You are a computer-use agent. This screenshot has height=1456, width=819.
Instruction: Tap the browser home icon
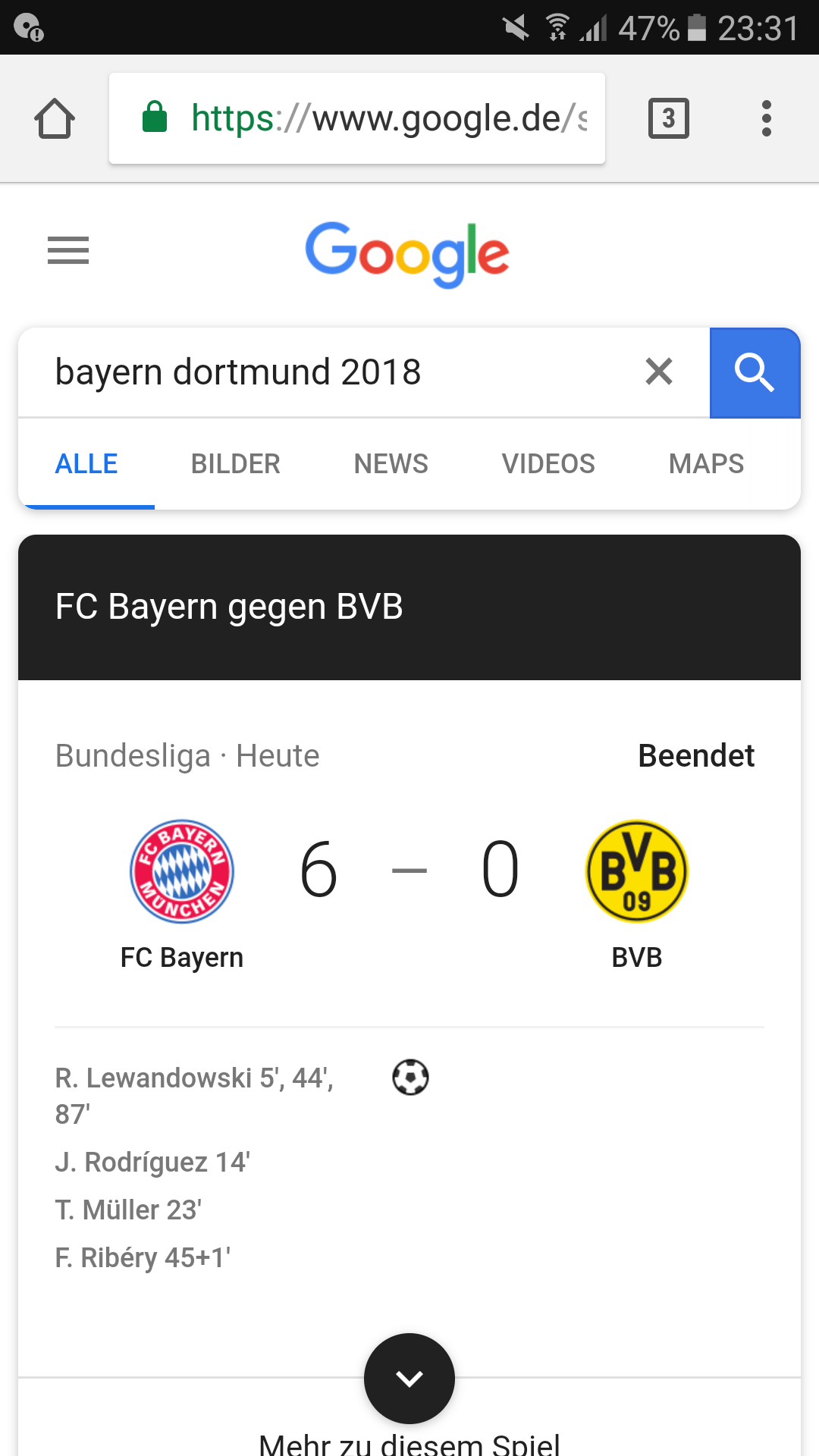[55, 118]
